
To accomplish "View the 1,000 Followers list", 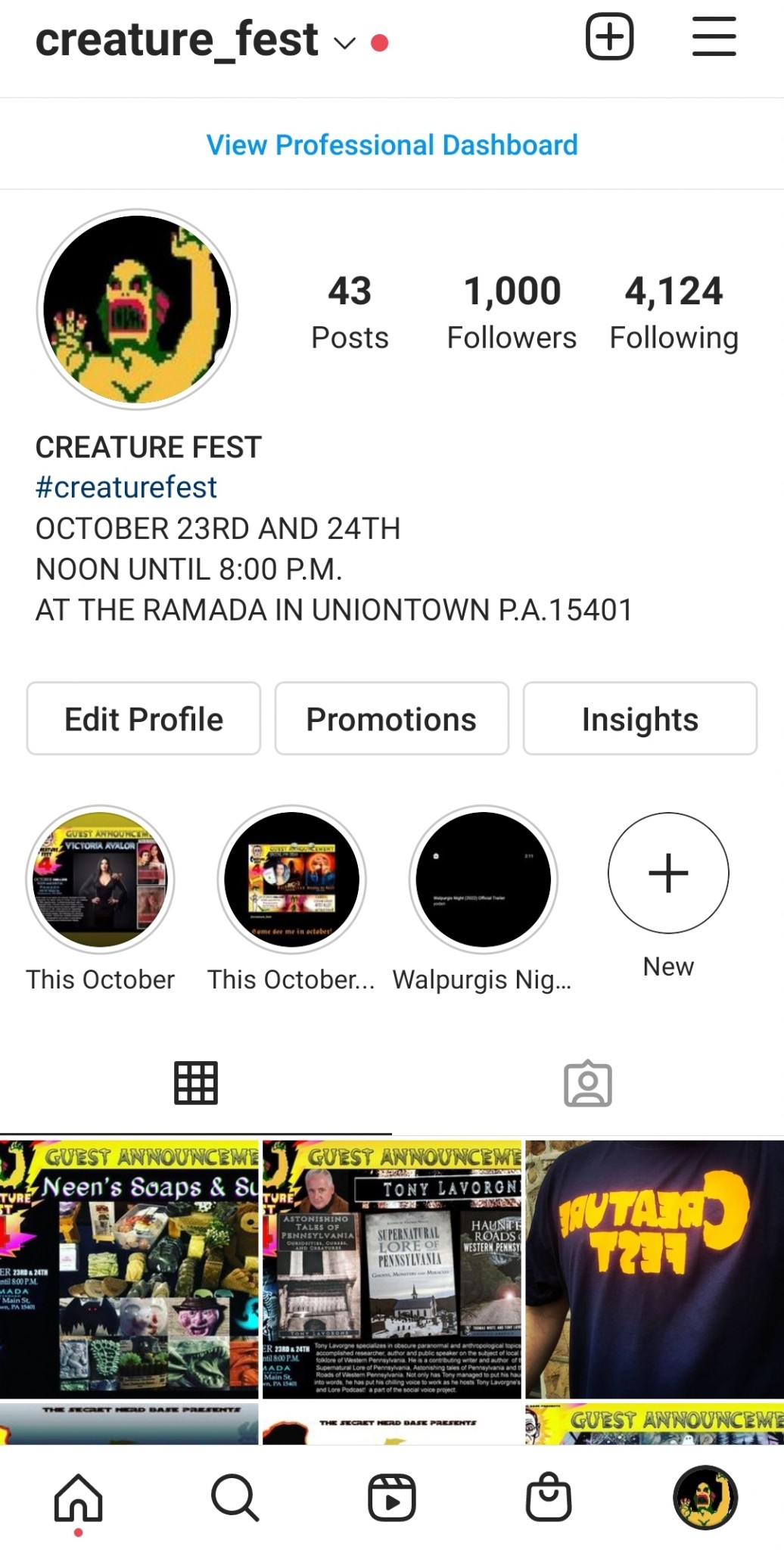I will [x=512, y=312].
